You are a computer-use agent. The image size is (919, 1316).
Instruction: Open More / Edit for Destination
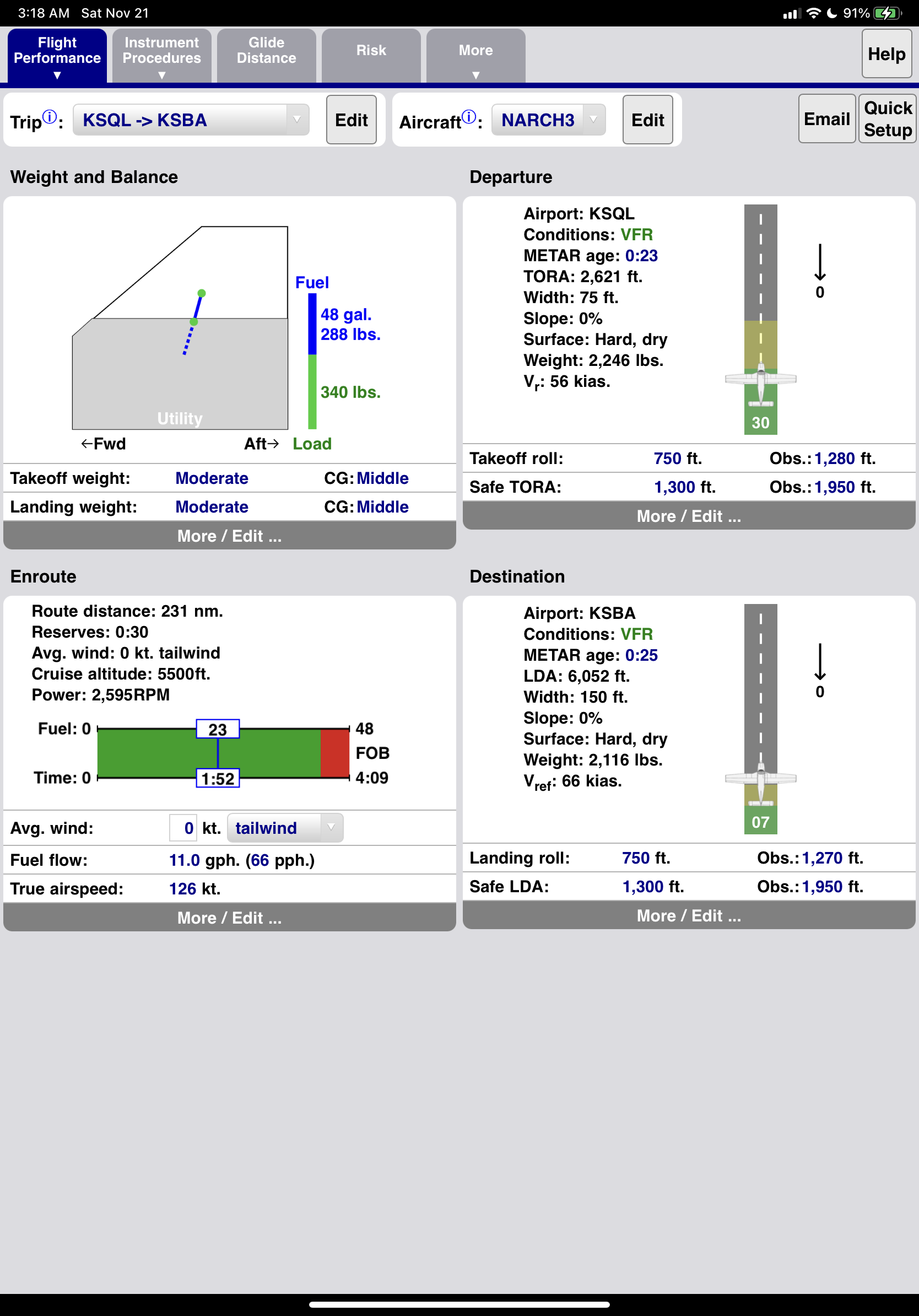coord(689,915)
